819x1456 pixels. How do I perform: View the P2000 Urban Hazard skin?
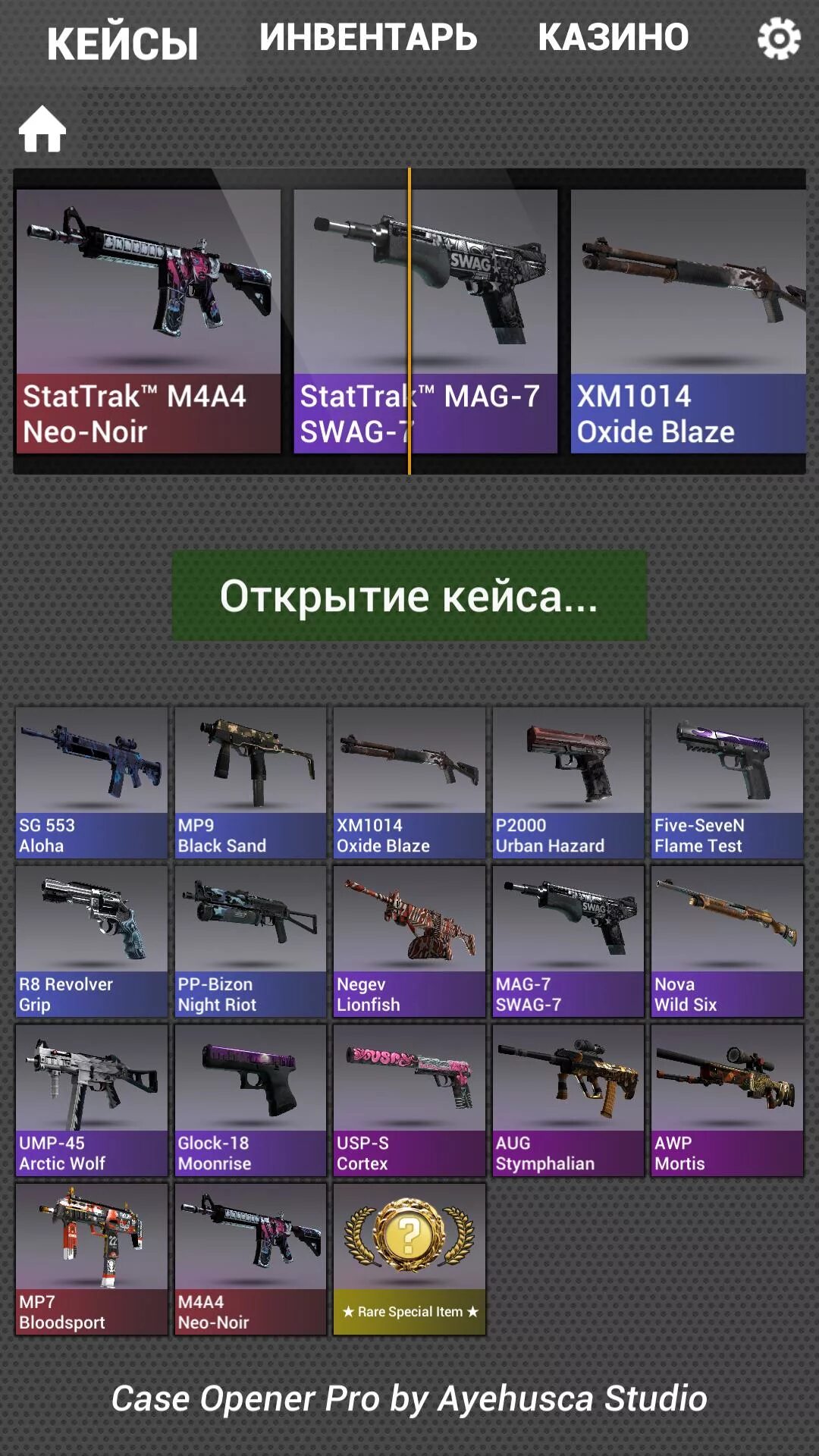(568, 783)
